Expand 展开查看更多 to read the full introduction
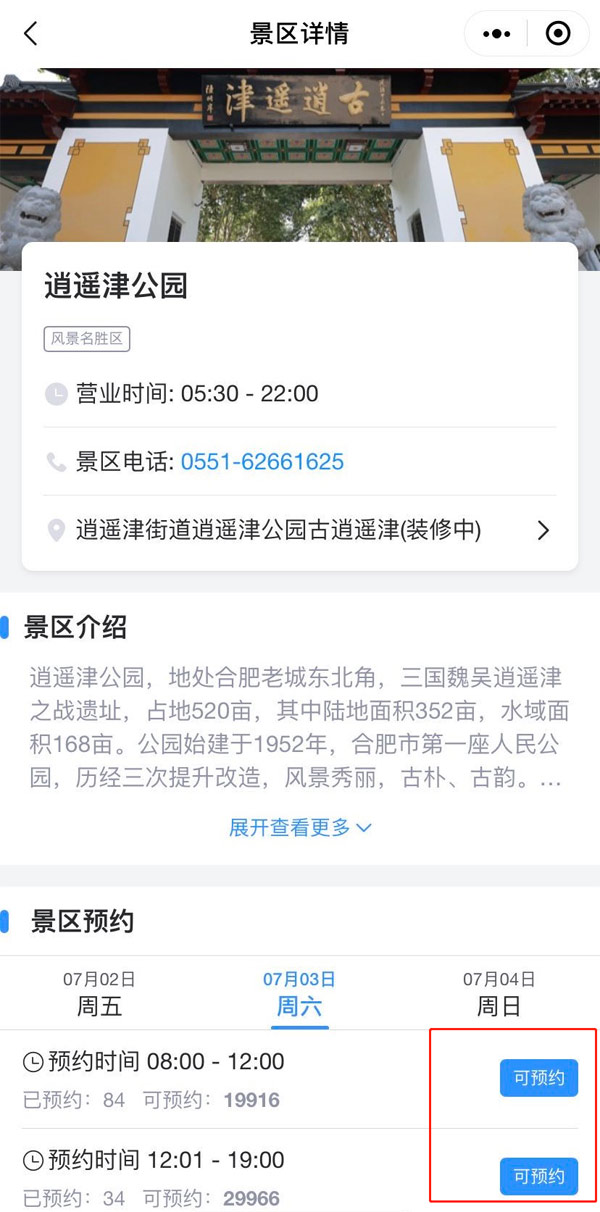 point(300,828)
